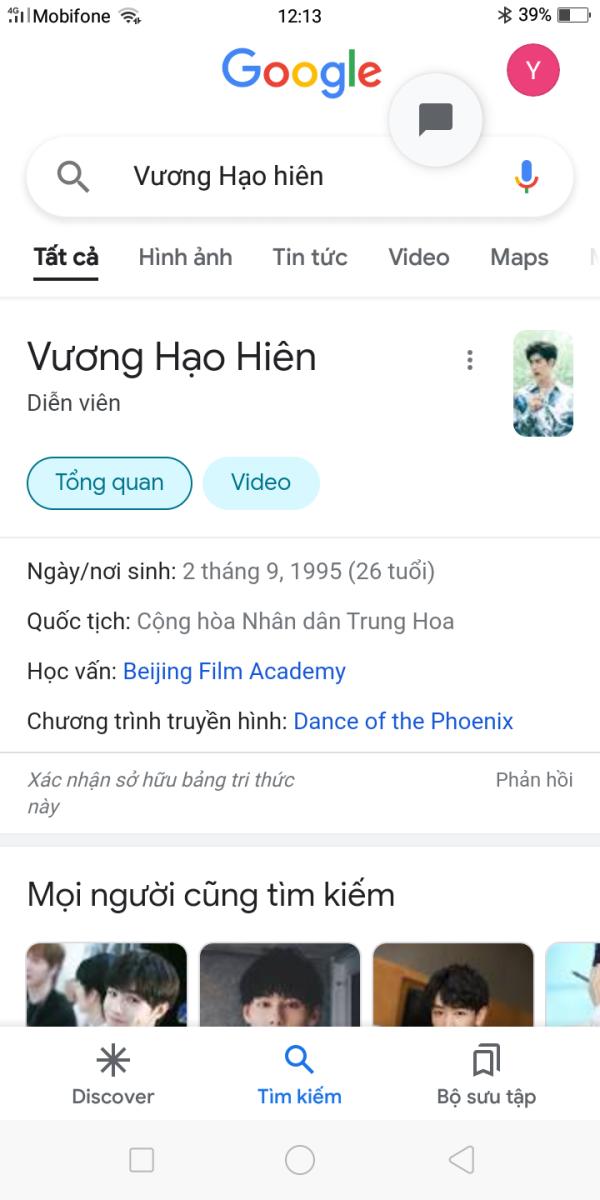This screenshot has width=600, height=1200.
Task: Open the Bộ sưu tập tab
Action: tap(486, 1076)
